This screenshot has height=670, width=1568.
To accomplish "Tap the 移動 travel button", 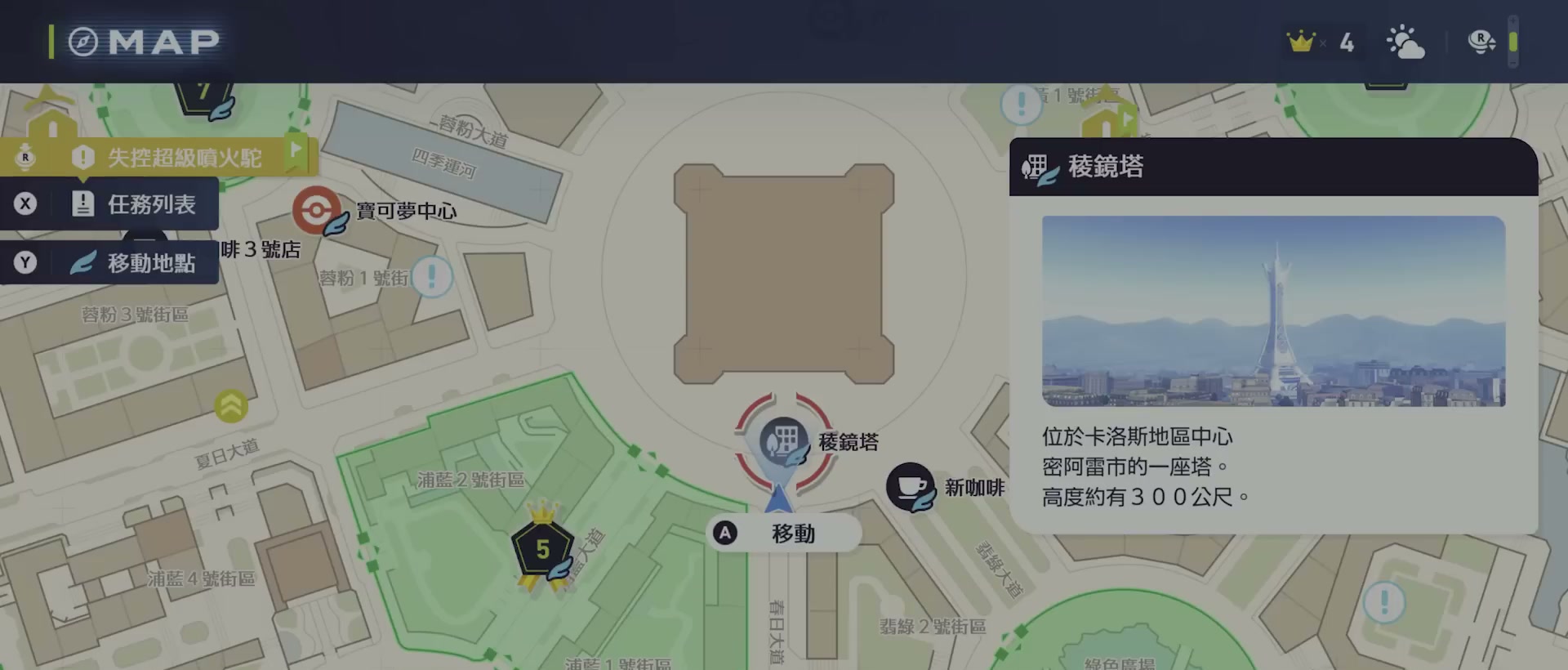I will click(782, 534).
